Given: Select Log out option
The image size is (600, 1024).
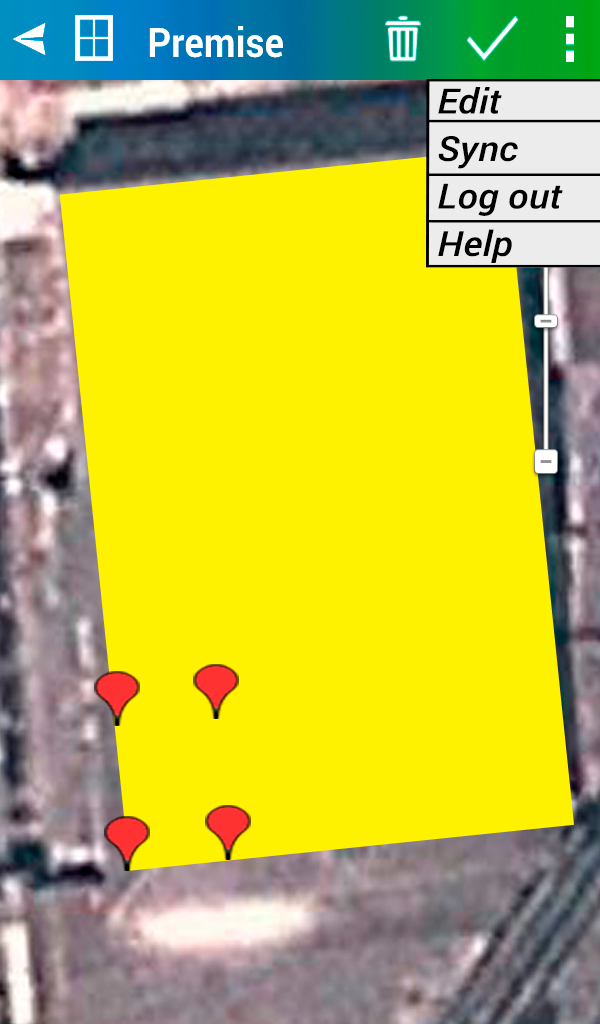Looking at the screenshot, I should [513, 197].
